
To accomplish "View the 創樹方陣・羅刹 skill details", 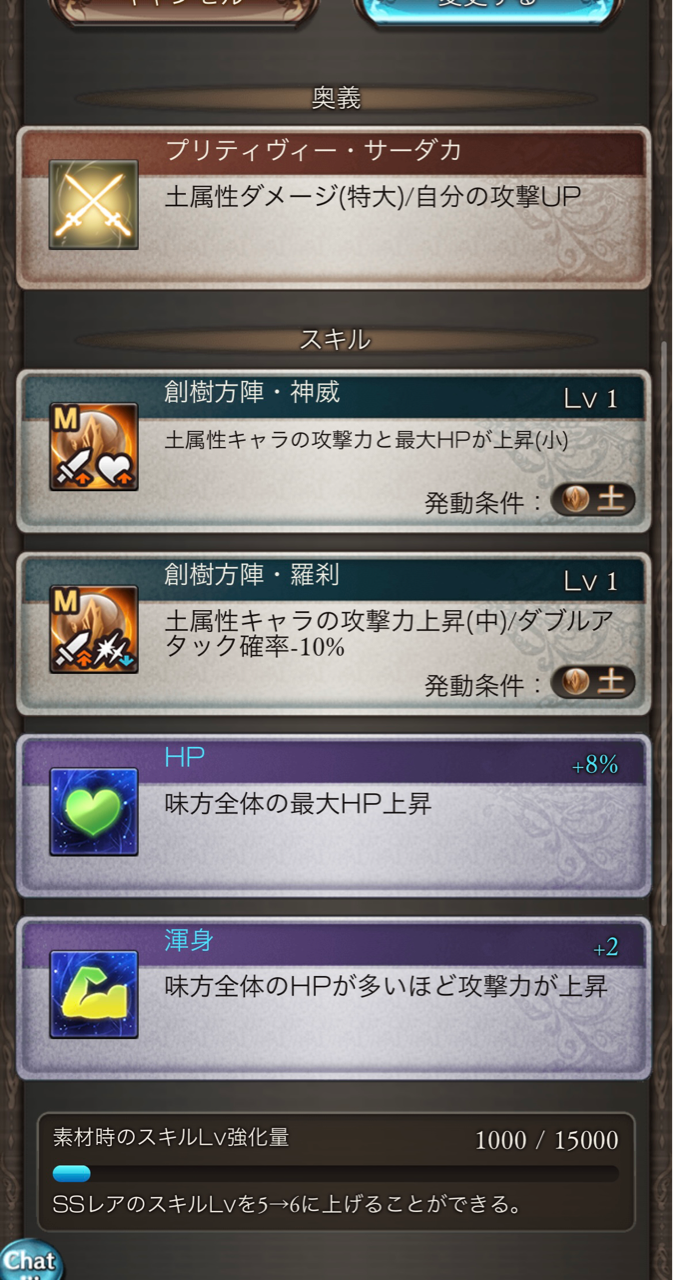I will pyautogui.click(x=334, y=633).
